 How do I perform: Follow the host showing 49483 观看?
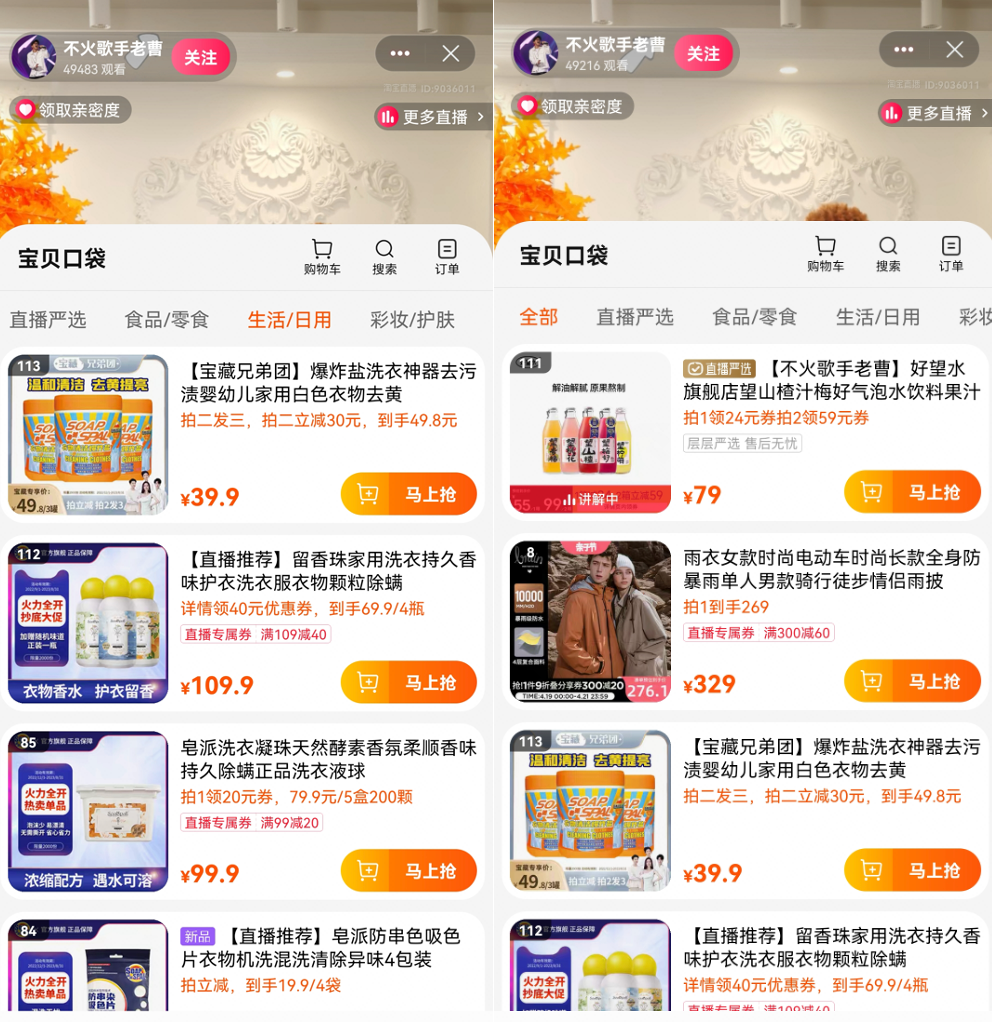(200, 58)
